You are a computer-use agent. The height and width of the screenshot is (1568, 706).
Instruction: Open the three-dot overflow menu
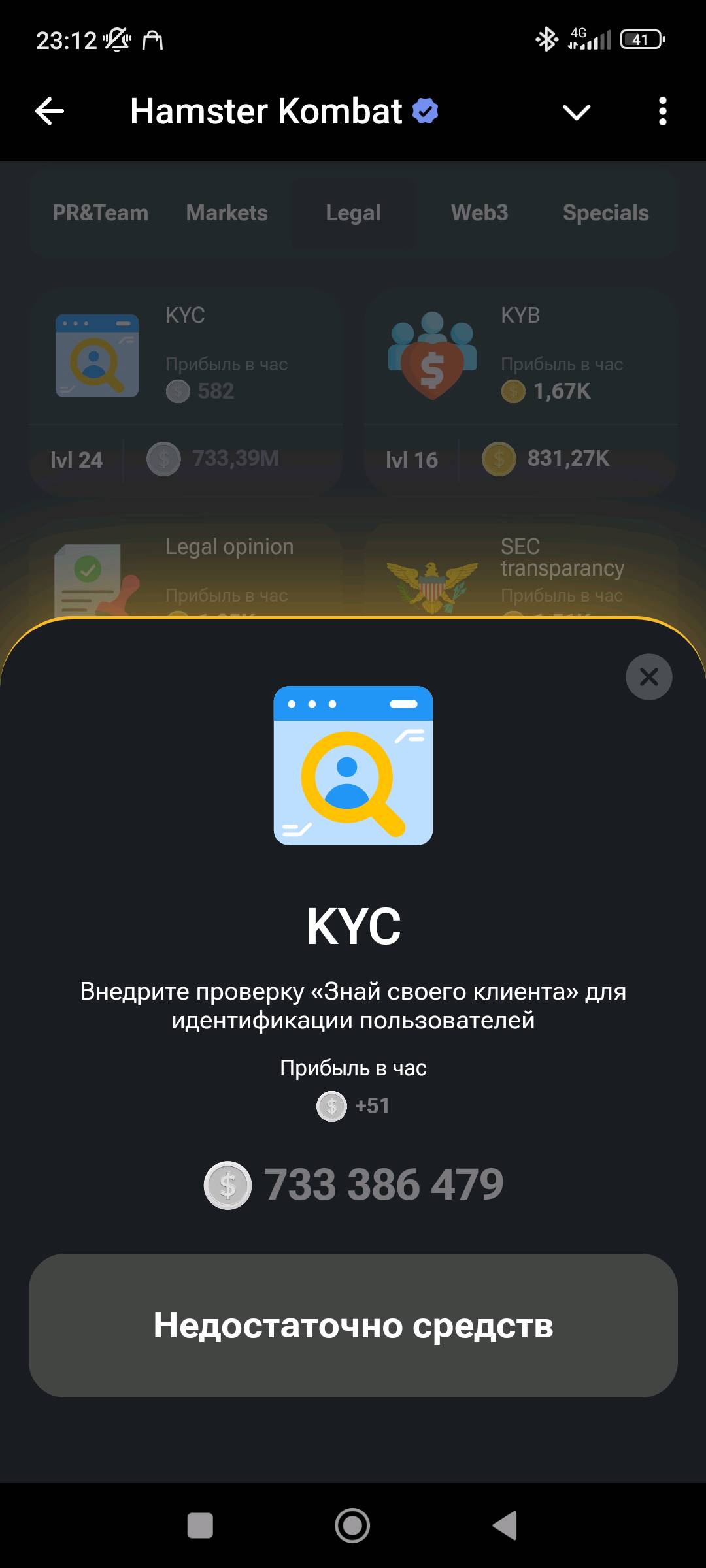pyautogui.click(x=662, y=111)
